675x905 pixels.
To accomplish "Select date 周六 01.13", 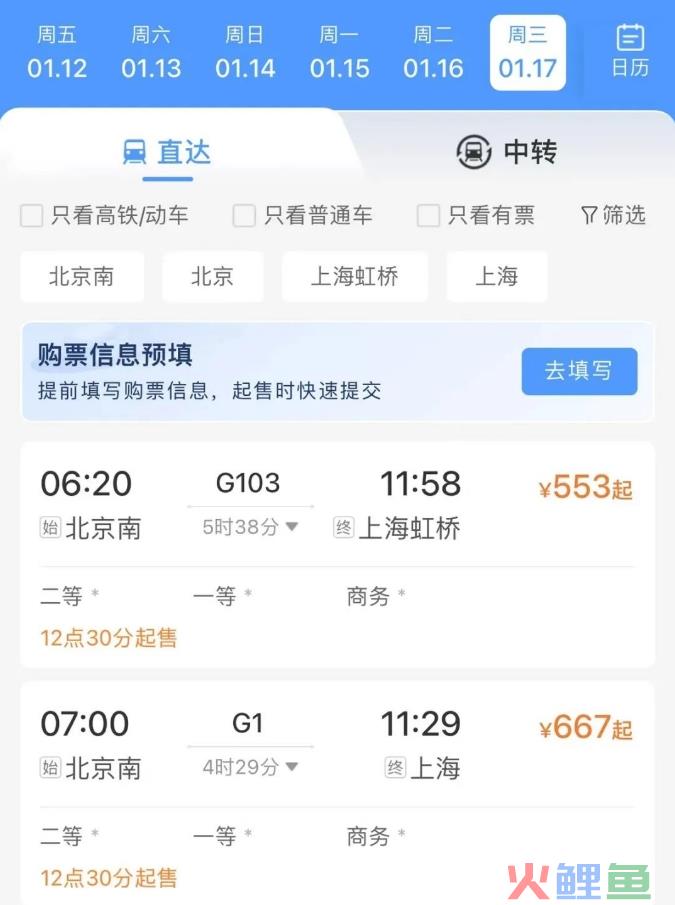I will [151, 53].
